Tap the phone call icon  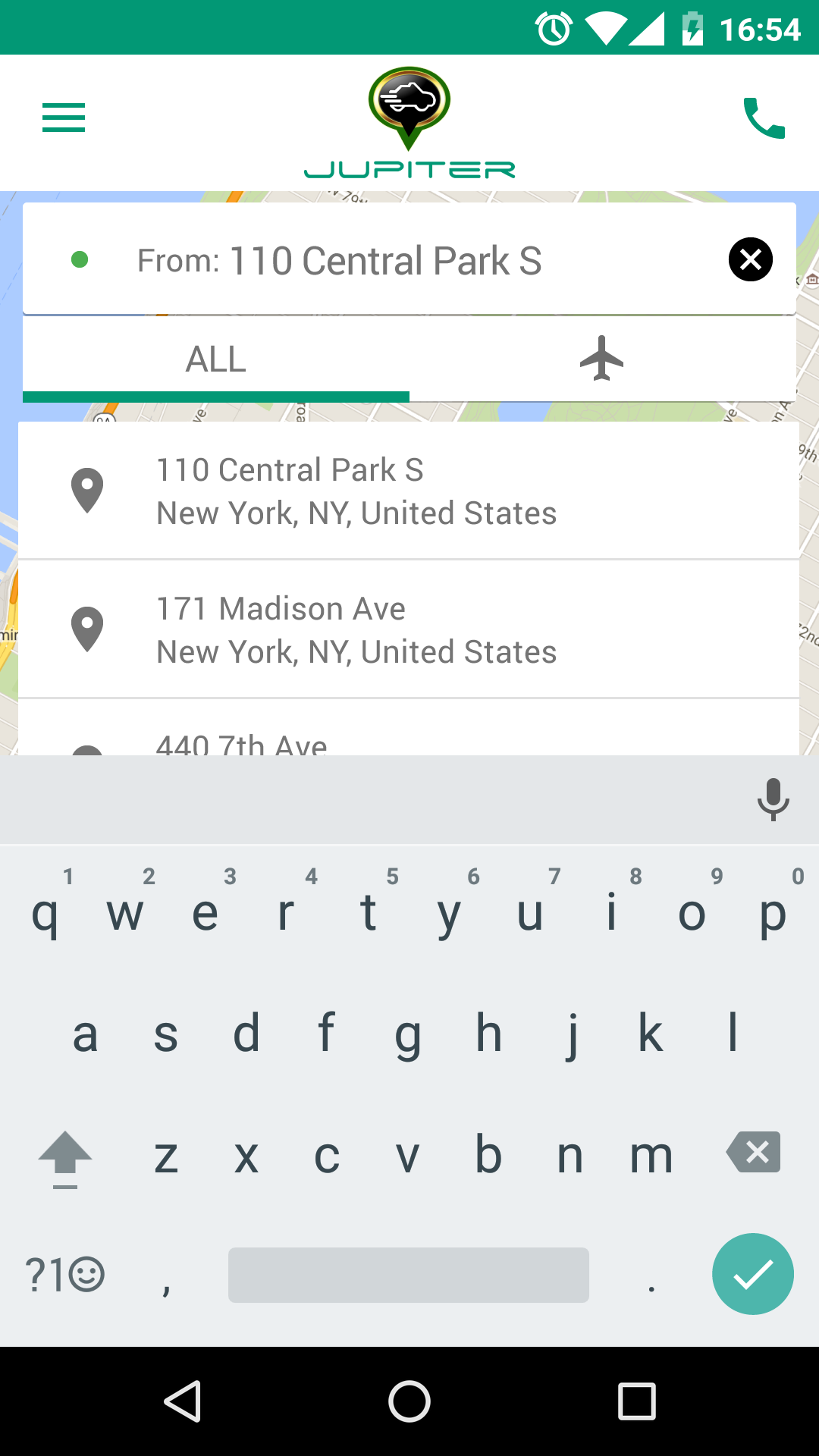764,118
